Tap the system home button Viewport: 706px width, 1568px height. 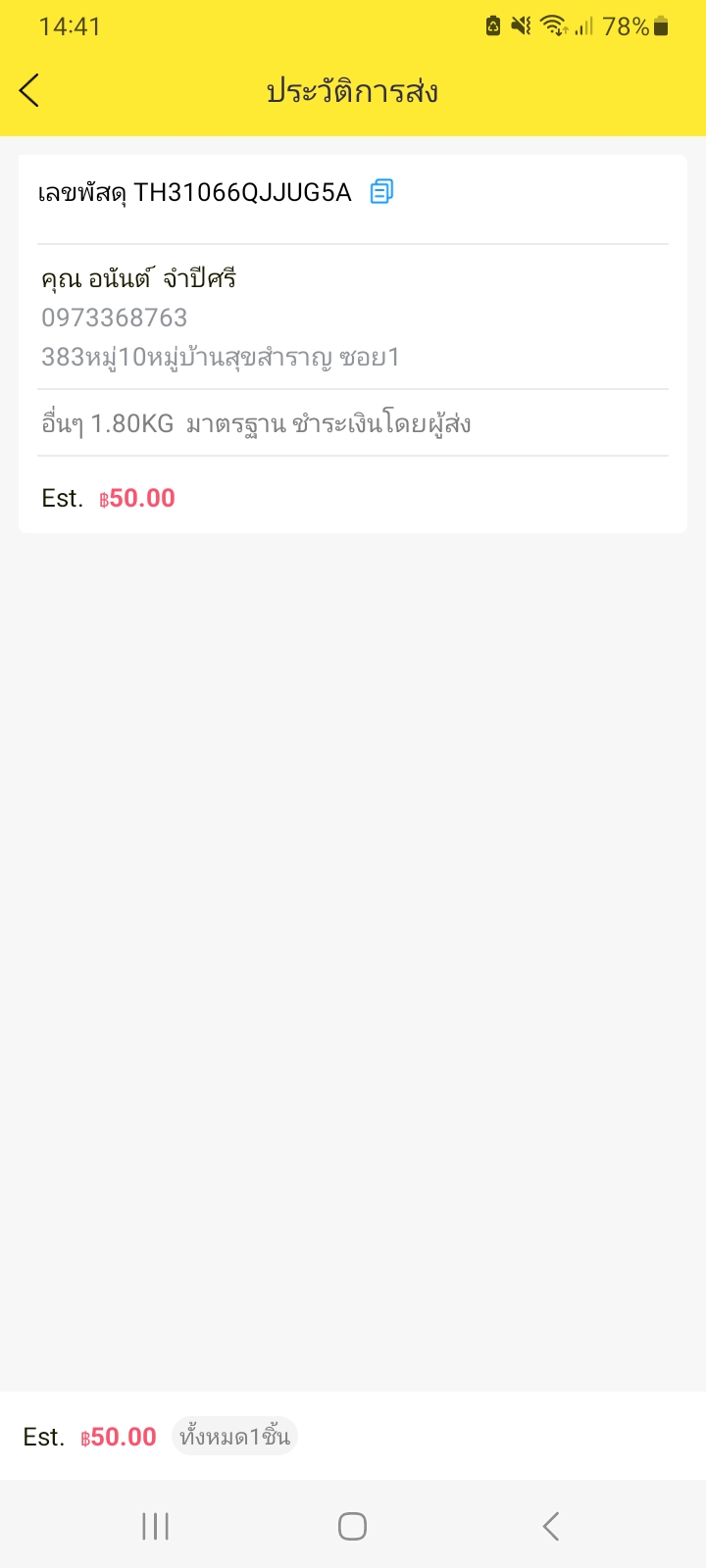[x=352, y=1526]
